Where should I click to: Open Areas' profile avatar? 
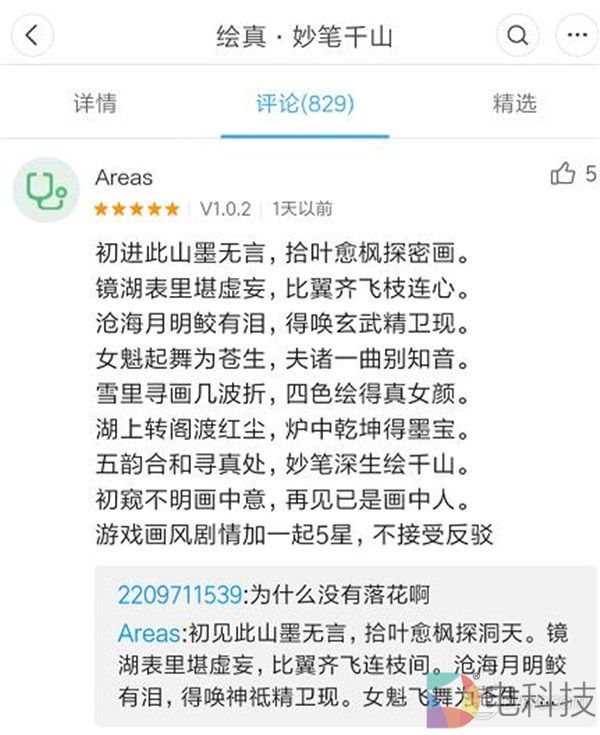(x=45, y=190)
